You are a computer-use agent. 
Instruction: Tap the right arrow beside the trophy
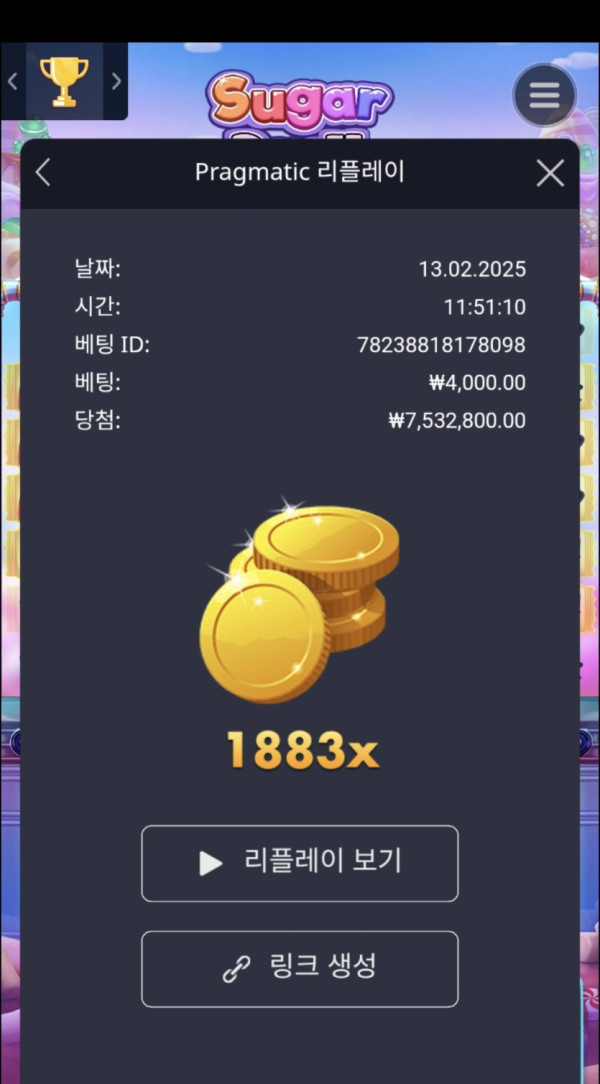pos(116,81)
